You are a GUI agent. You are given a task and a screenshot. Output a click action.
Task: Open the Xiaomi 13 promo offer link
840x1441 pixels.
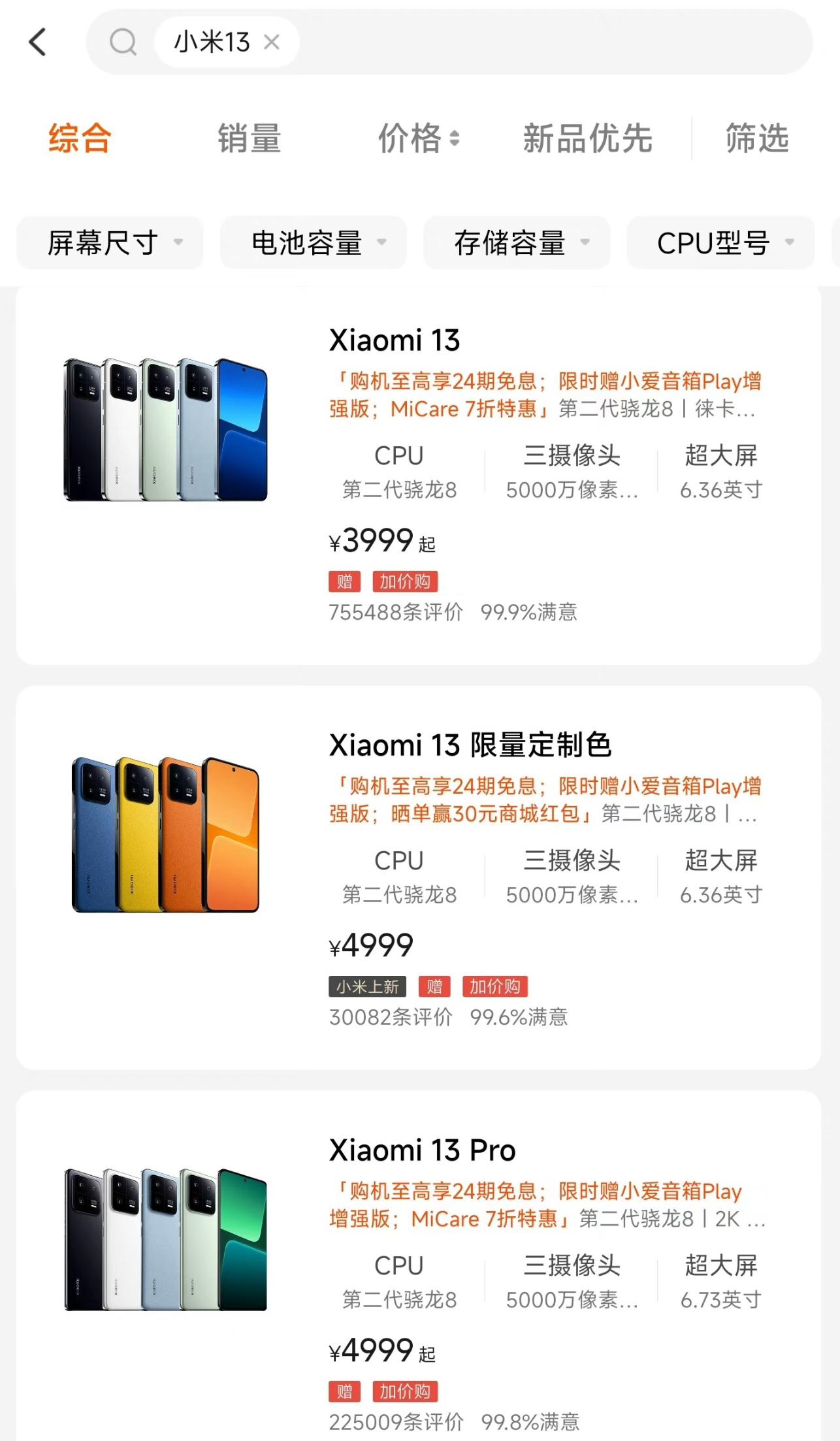pyautogui.click(x=547, y=395)
